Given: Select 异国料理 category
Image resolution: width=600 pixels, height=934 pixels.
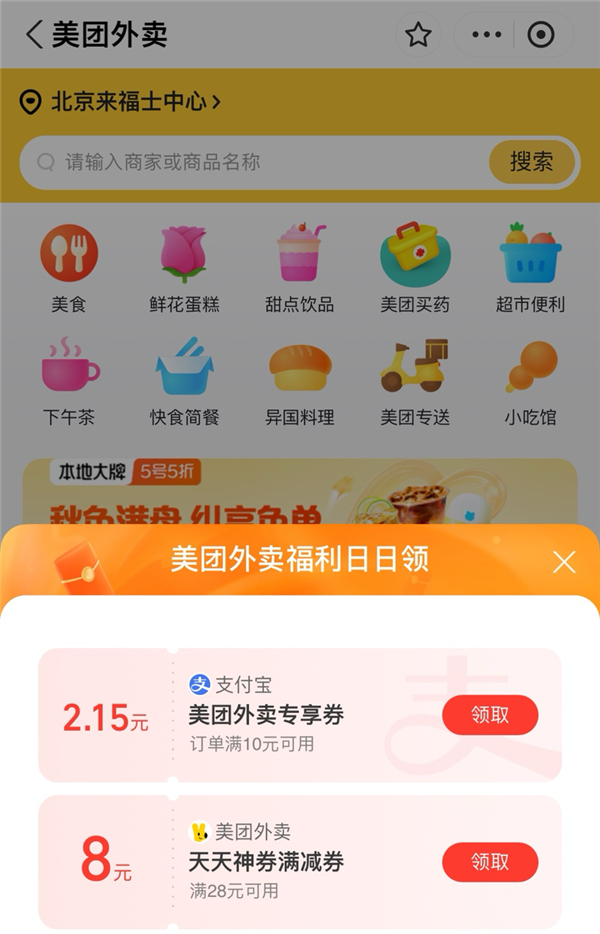Looking at the screenshot, I should [x=300, y=381].
